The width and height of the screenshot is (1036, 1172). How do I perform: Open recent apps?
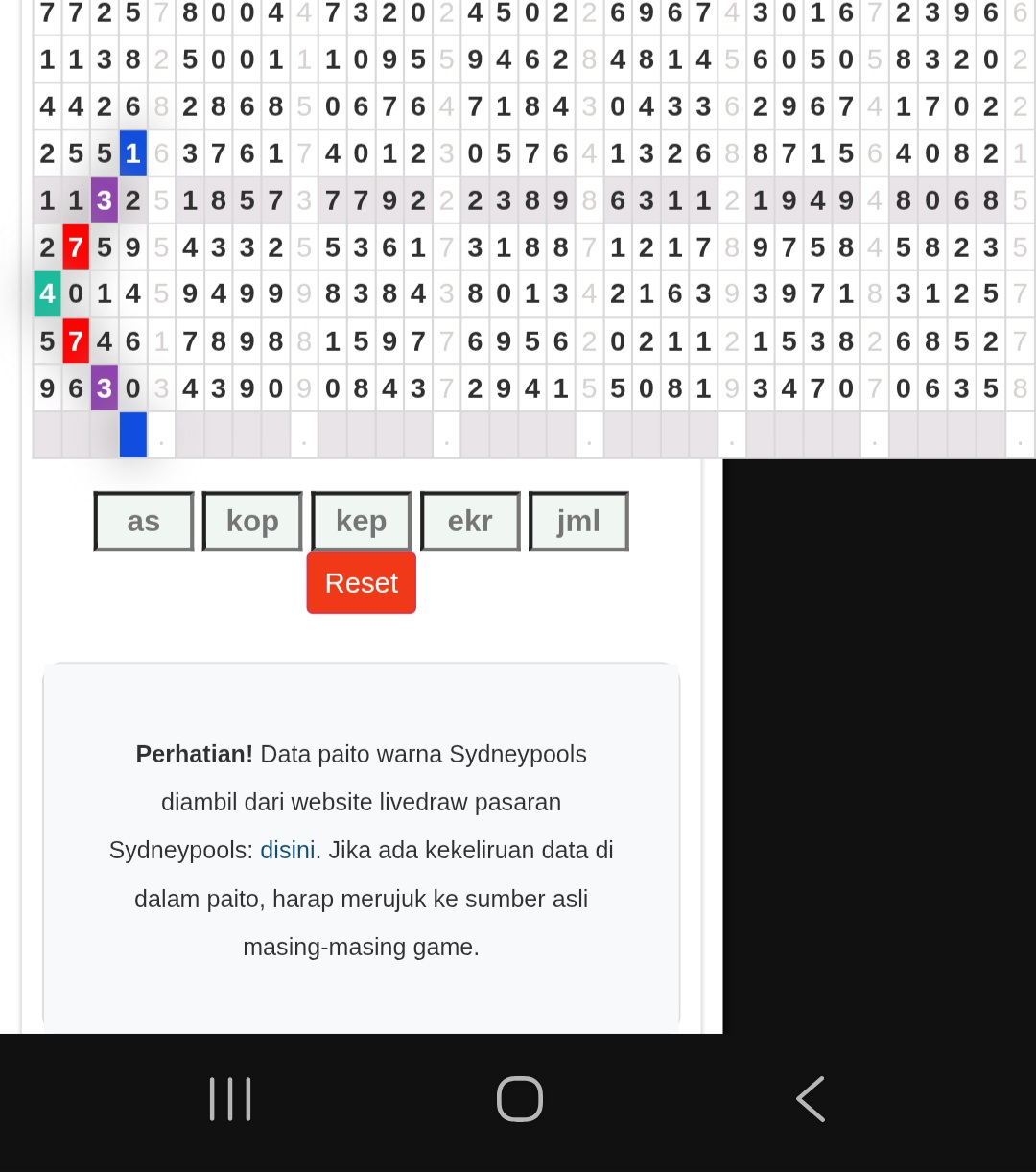230,1099
